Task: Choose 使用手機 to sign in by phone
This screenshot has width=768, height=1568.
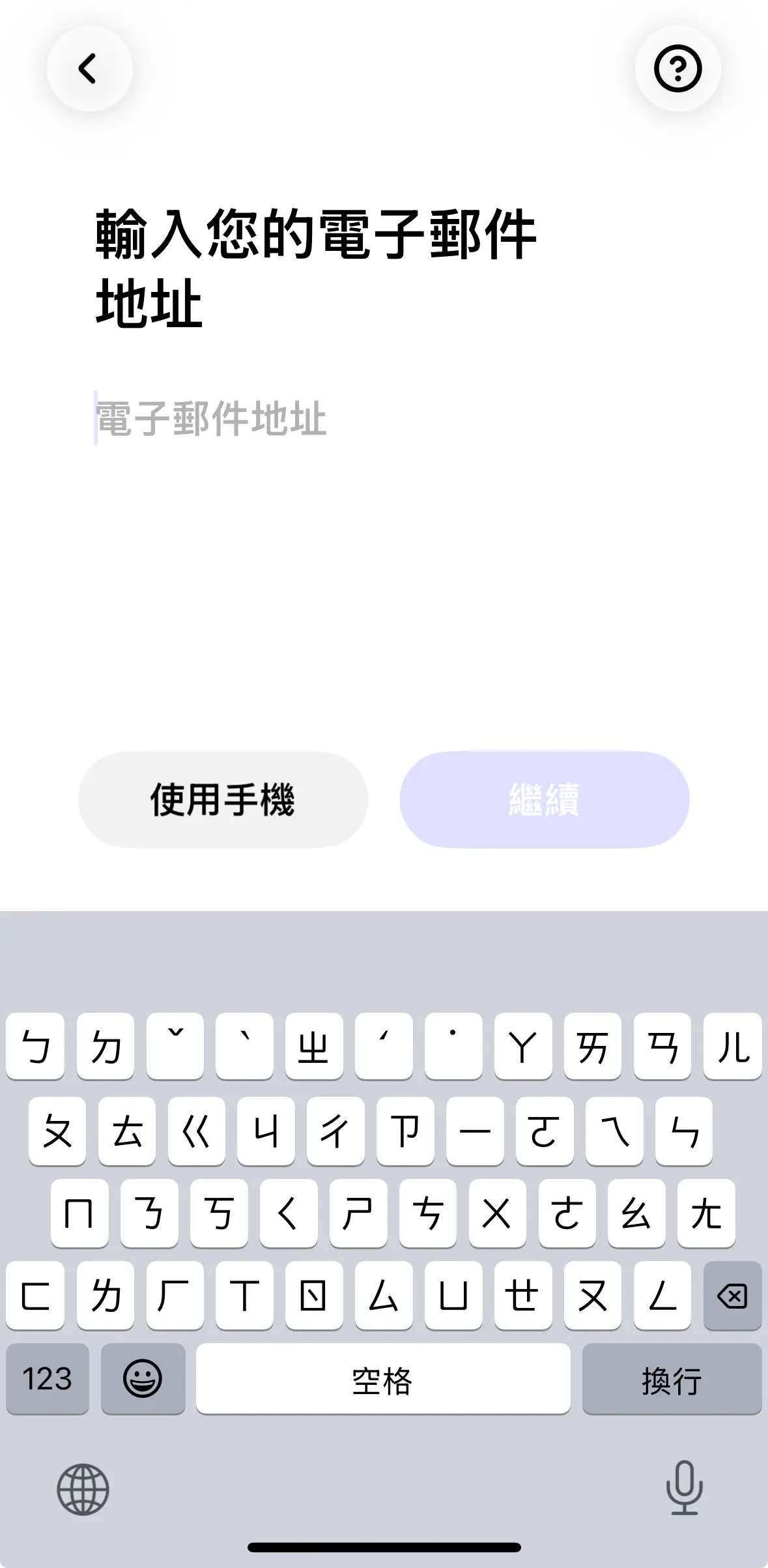Action: click(223, 799)
